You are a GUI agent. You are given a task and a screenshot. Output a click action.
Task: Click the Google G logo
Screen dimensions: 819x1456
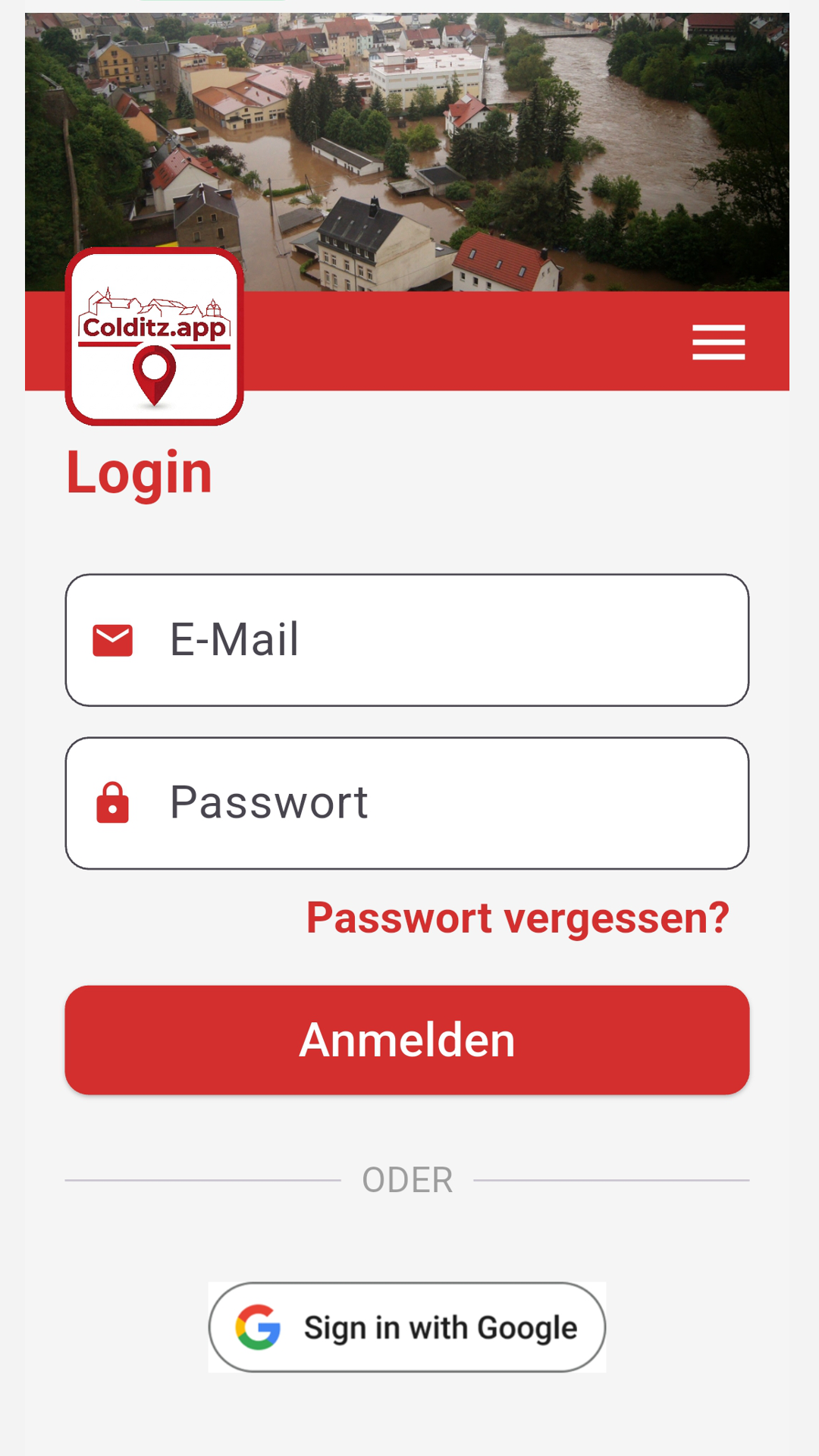(258, 1326)
